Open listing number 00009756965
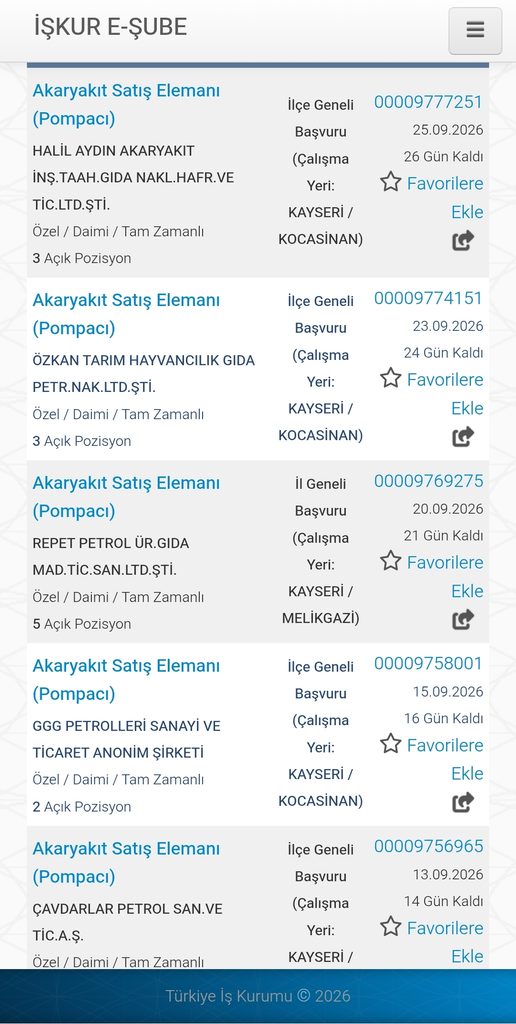 point(428,846)
